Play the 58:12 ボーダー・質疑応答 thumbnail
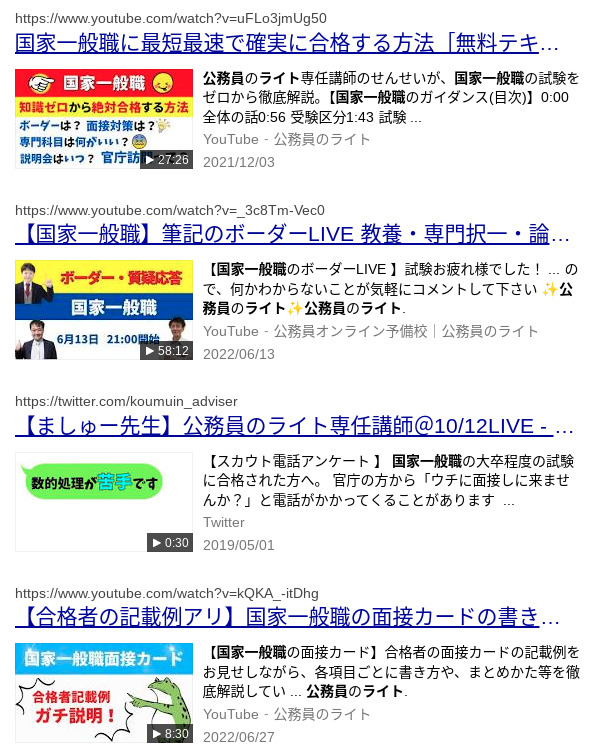 click(104, 310)
